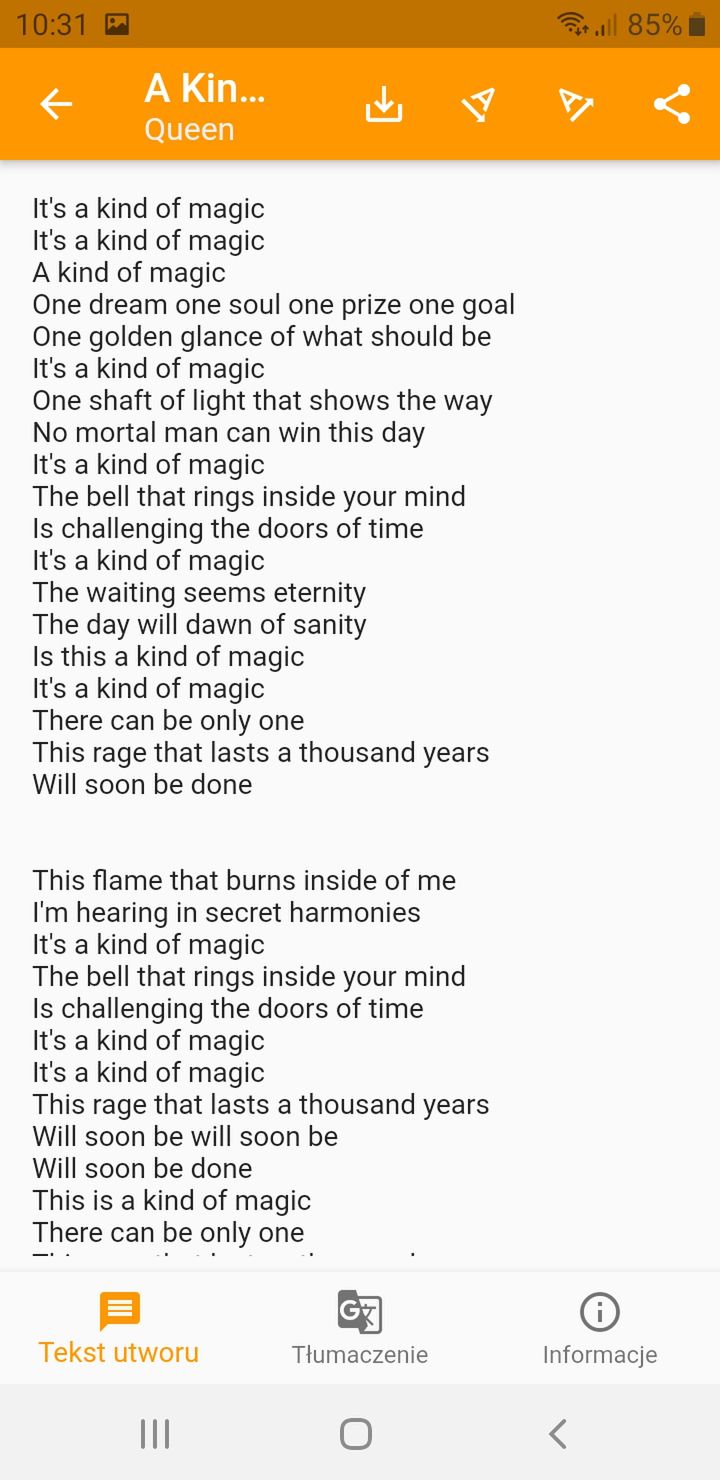Select the Tekst utworu tab

(x=119, y=1329)
